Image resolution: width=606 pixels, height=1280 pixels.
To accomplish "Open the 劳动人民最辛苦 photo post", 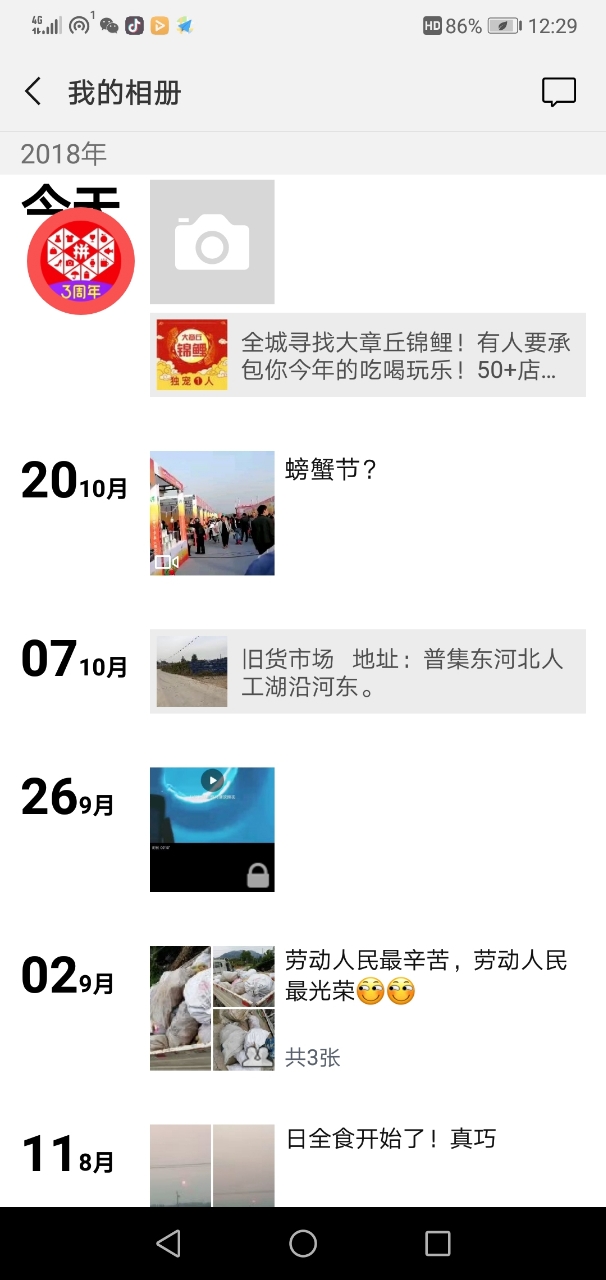I will pos(212,1008).
